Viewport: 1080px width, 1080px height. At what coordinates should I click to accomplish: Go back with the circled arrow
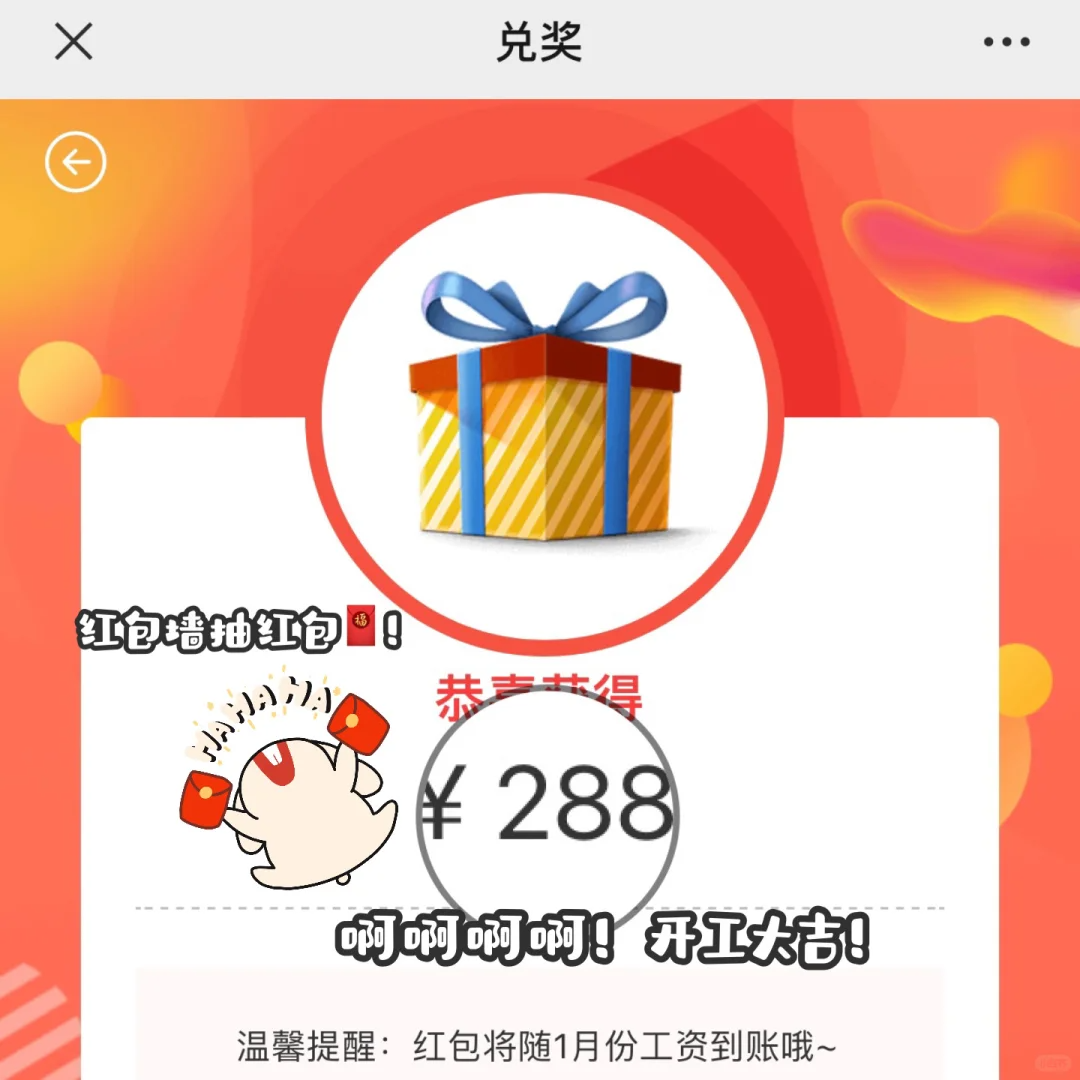tap(75, 162)
